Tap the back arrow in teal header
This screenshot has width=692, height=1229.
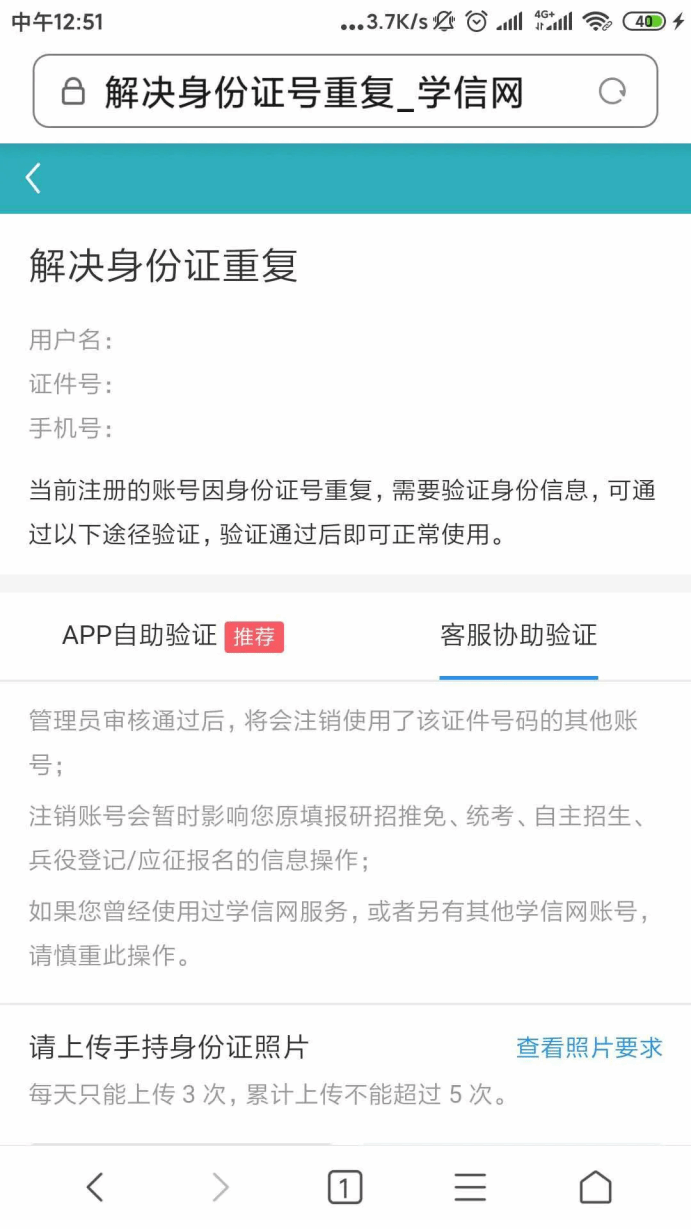(x=33, y=179)
